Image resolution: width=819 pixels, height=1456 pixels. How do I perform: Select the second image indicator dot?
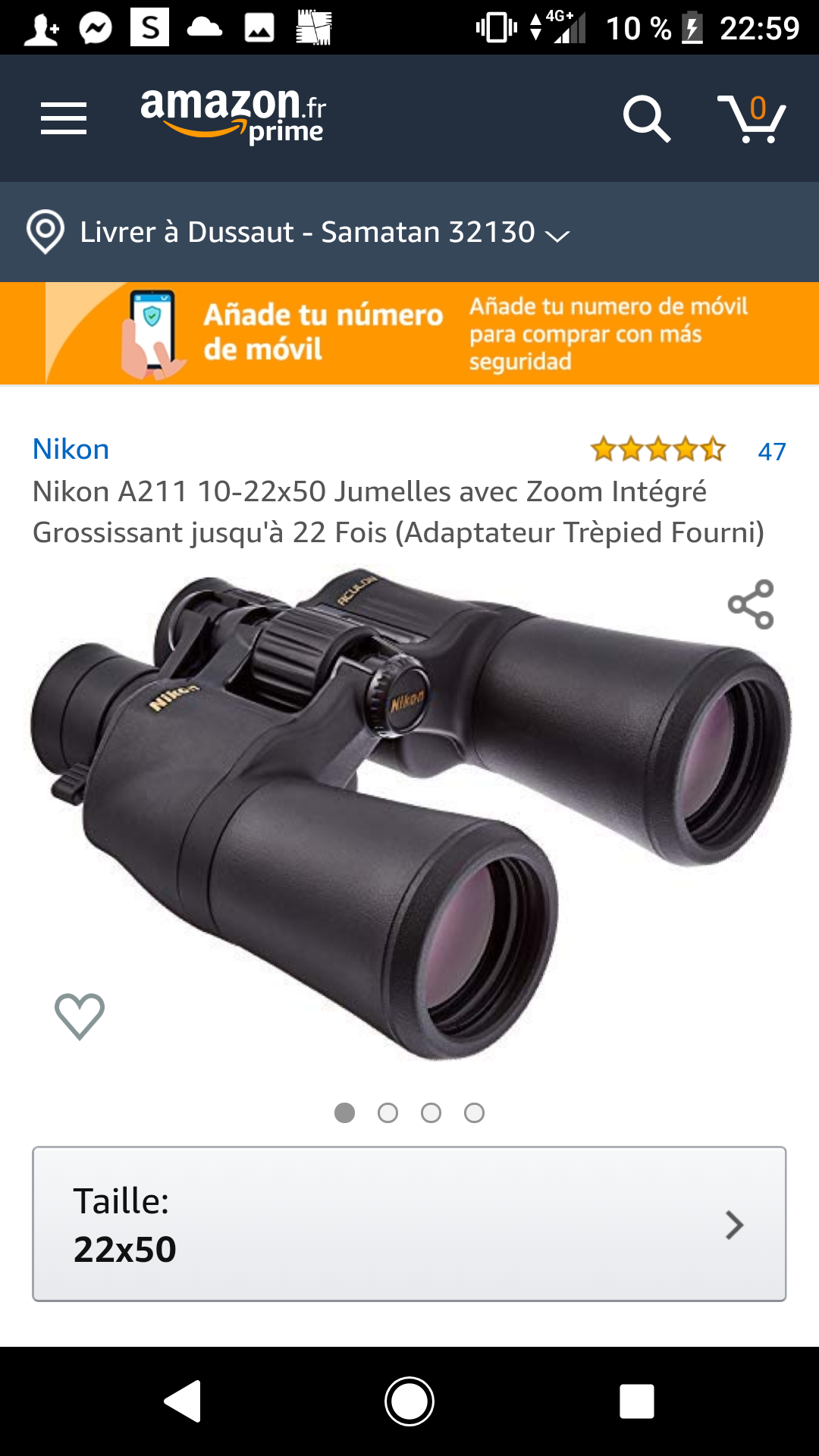tap(388, 1112)
